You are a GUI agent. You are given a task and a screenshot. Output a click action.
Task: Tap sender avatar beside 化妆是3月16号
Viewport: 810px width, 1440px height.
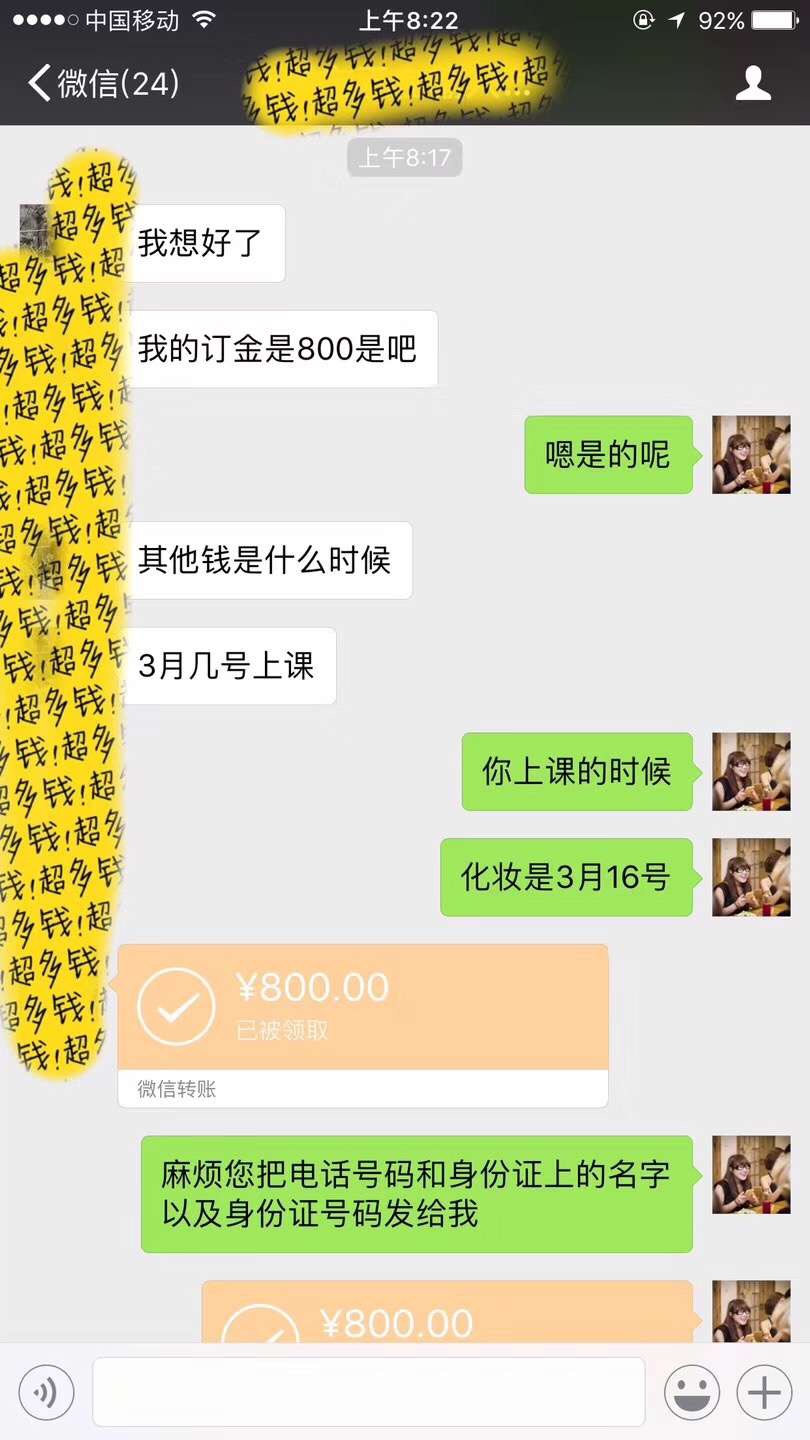tap(751, 877)
